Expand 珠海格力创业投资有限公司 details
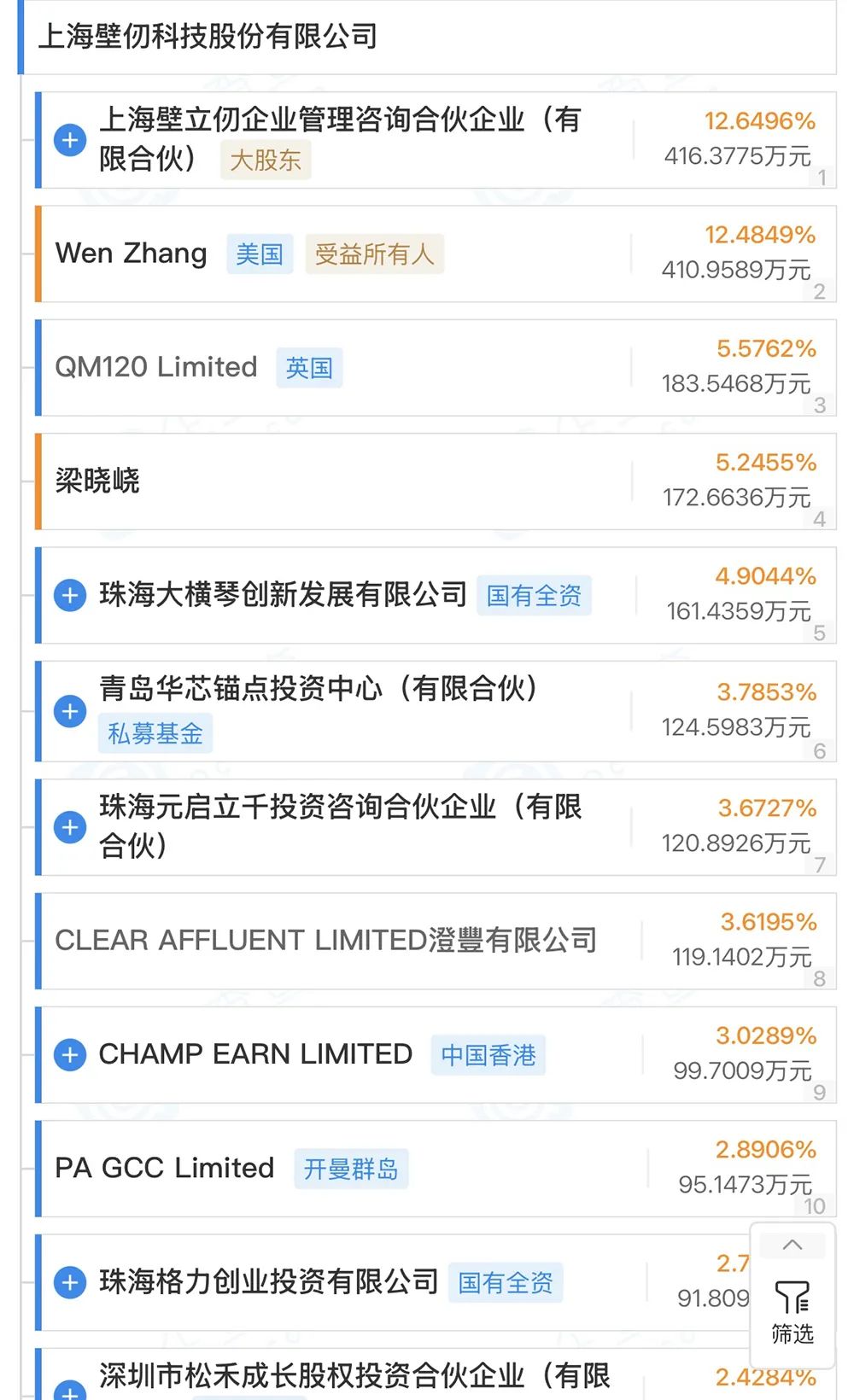 click(x=69, y=1282)
